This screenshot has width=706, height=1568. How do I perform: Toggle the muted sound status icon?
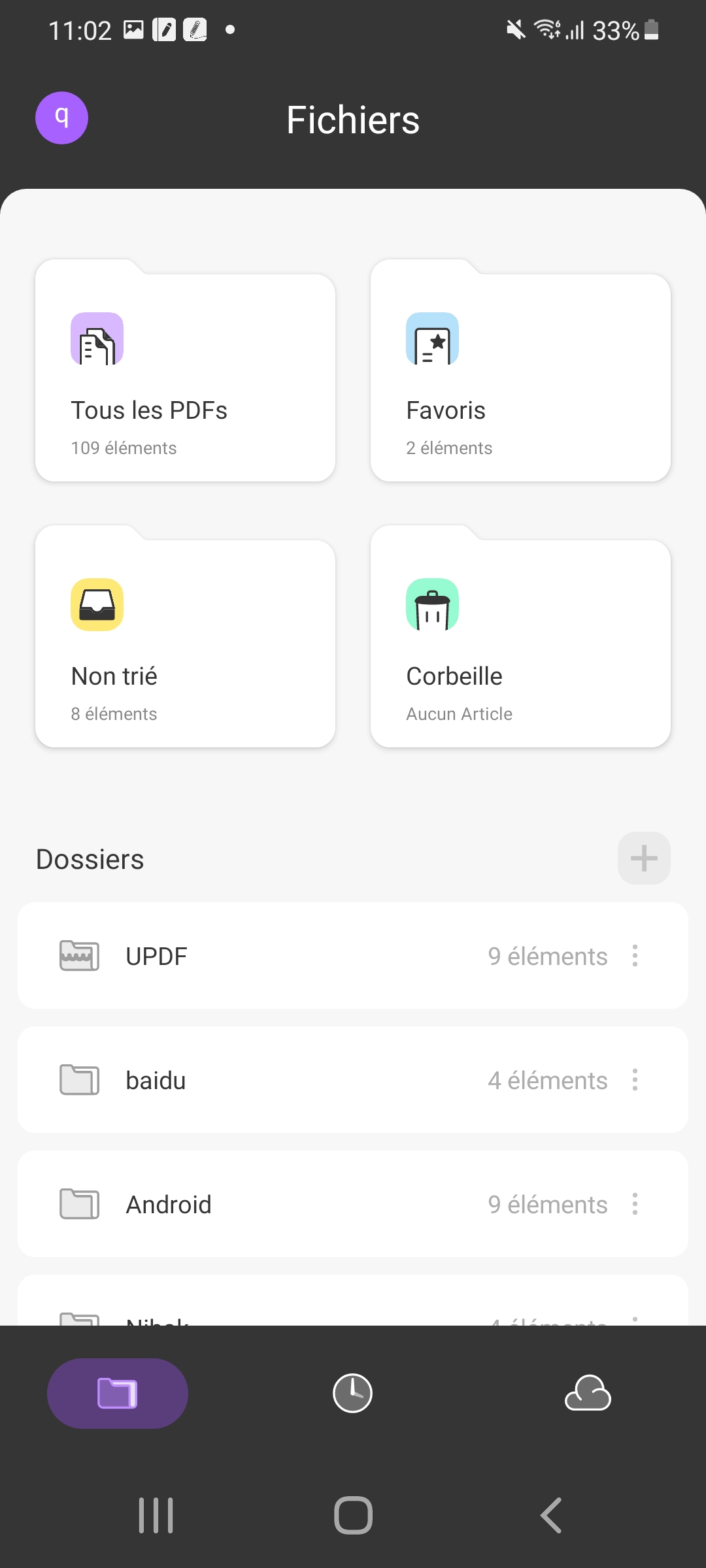pyautogui.click(x=516, y=30)
